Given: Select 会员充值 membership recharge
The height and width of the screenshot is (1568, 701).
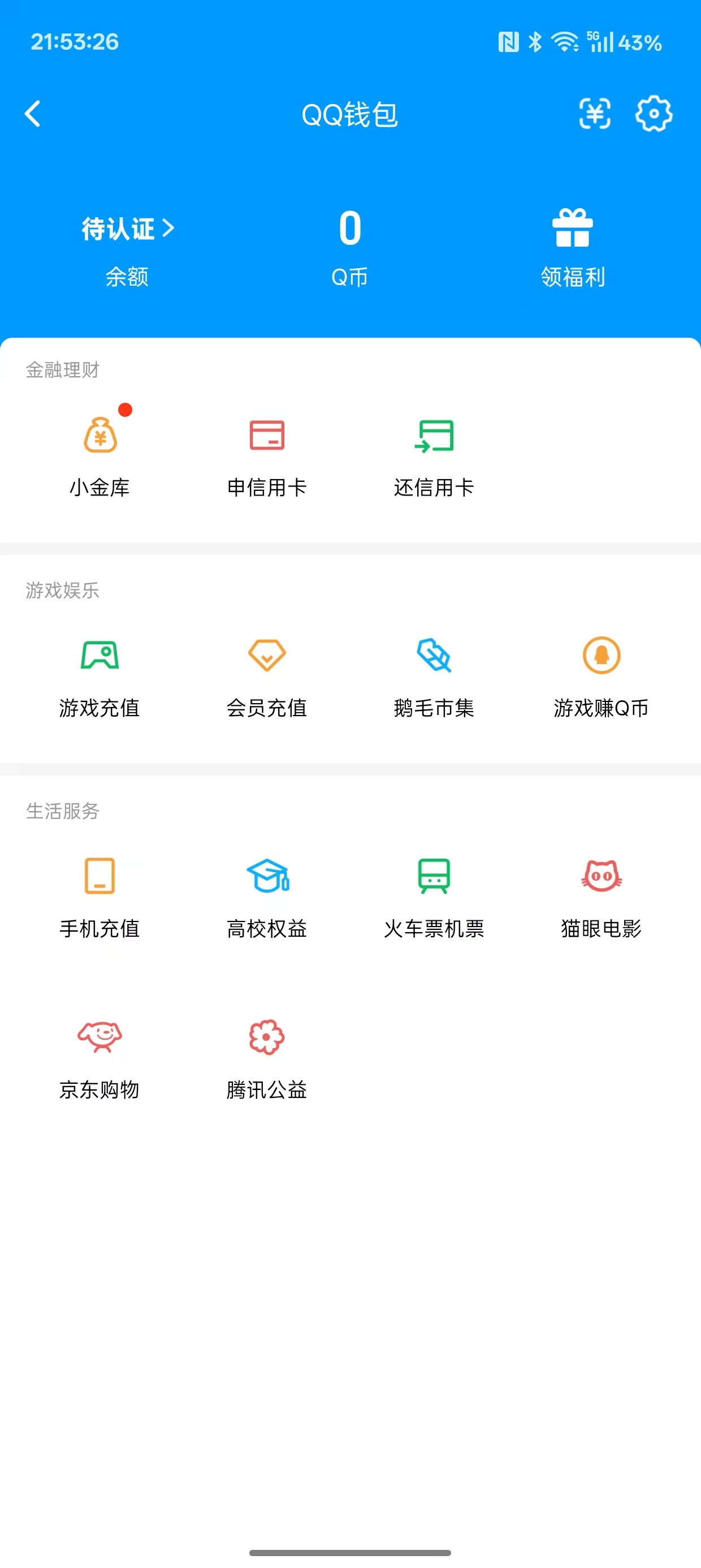Looking at the screenshot, I should pos(266,674).
